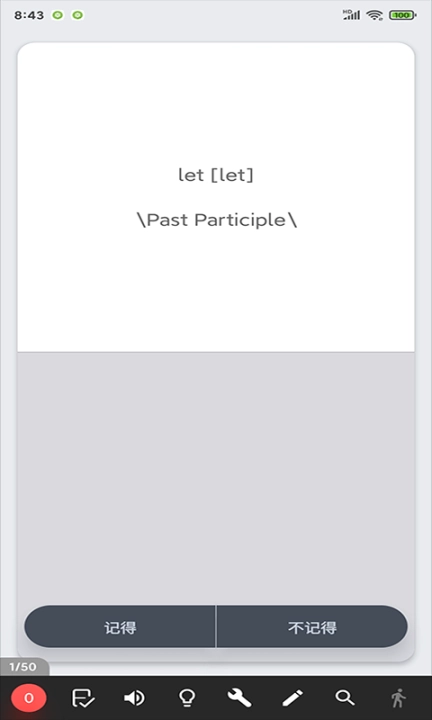Tap the red counter circle in toolbar

(x=28, y=698)
